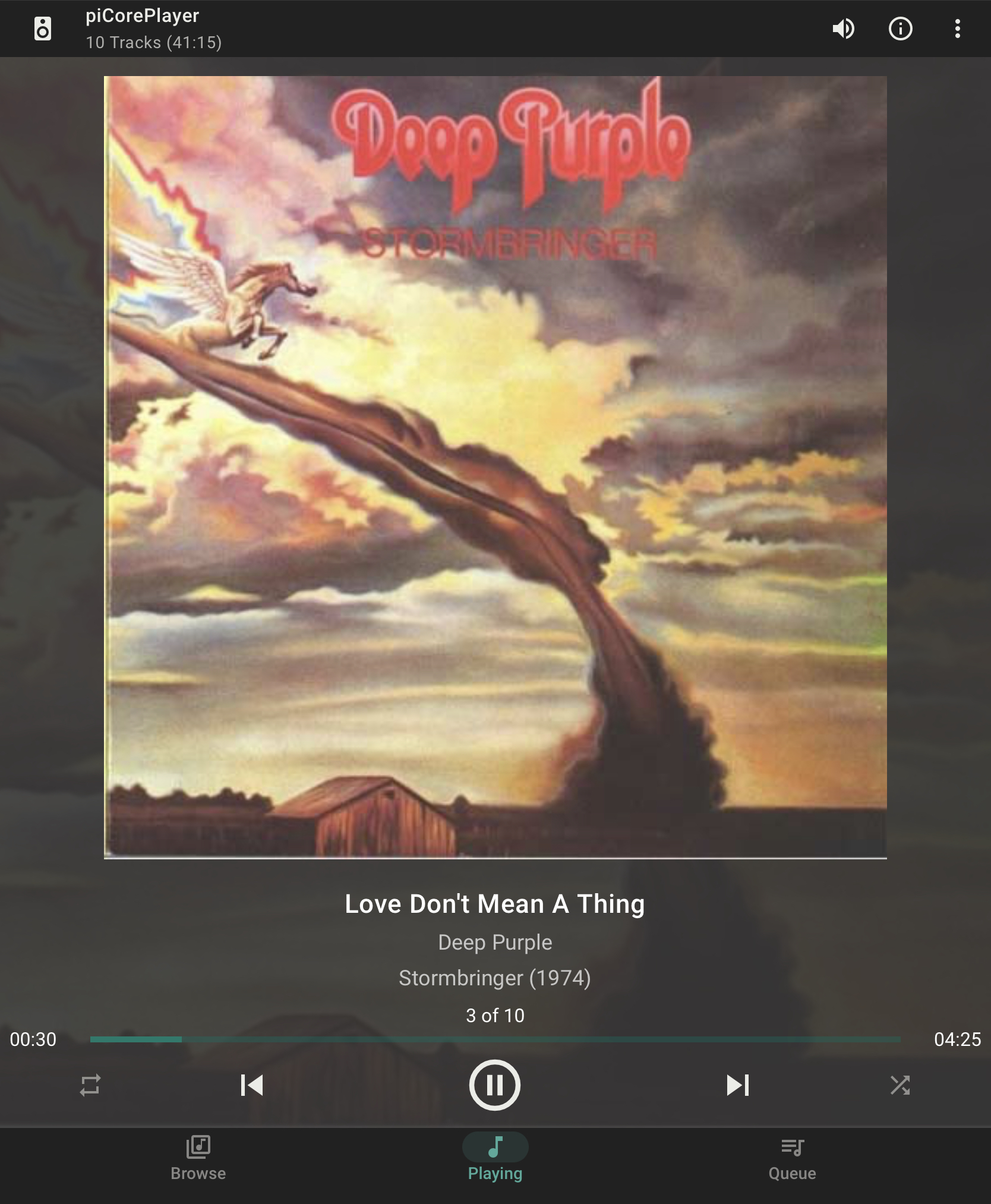The width and height of the screenshot is (991, 1204).
Task: Seek within the track progress bar
Action: (x=494, y=1039)
